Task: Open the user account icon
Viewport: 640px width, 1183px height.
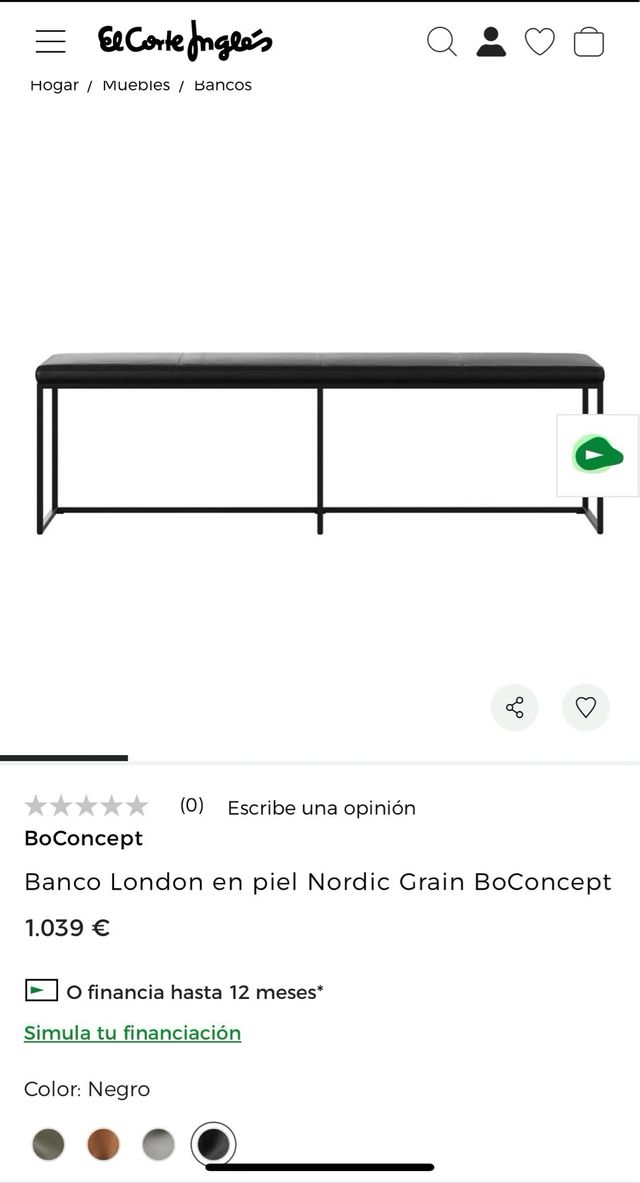Action: tap(491, 42)
